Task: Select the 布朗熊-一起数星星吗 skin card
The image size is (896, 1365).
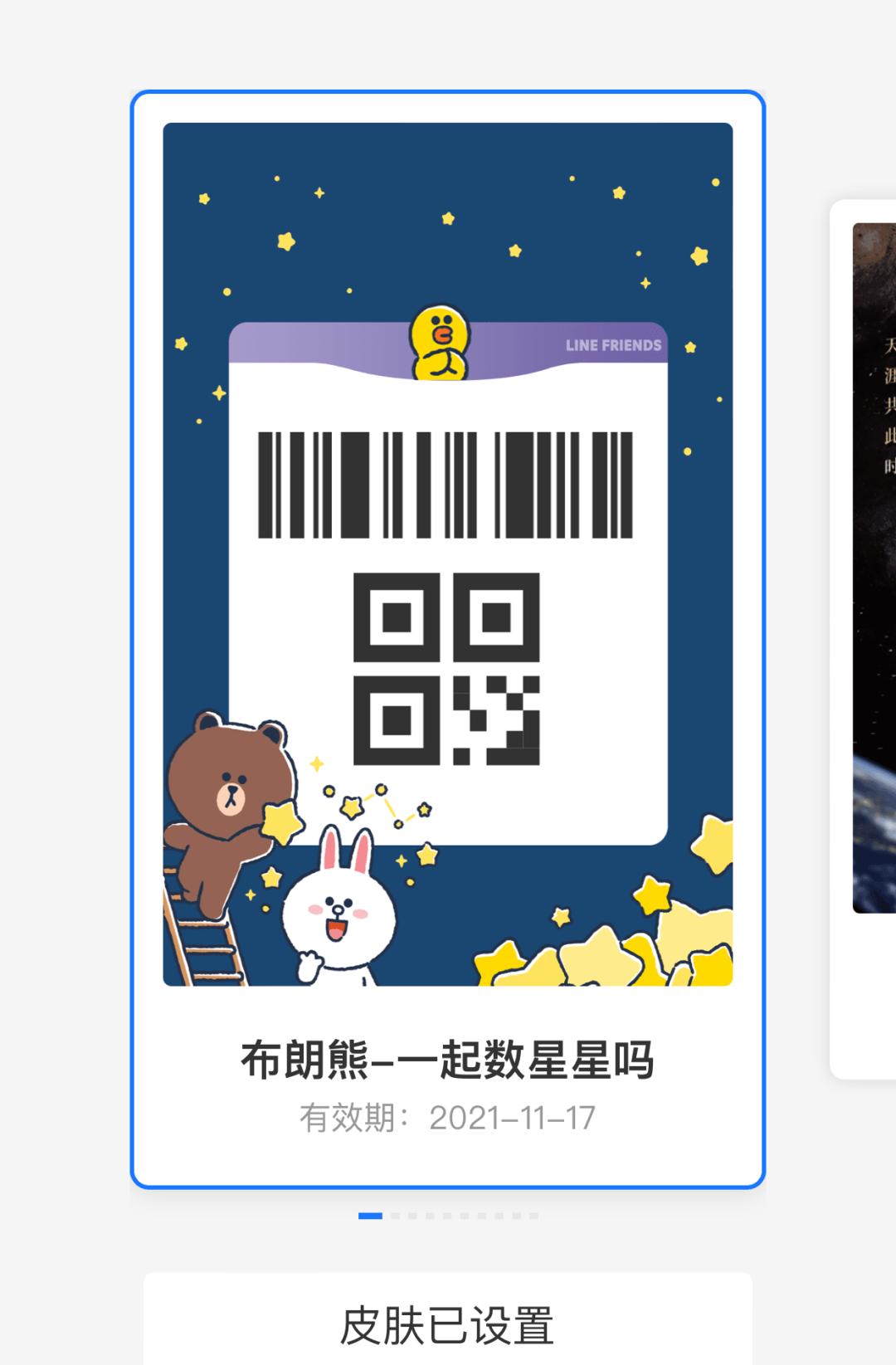Action: pyautogui.click(x=447, y=639)
